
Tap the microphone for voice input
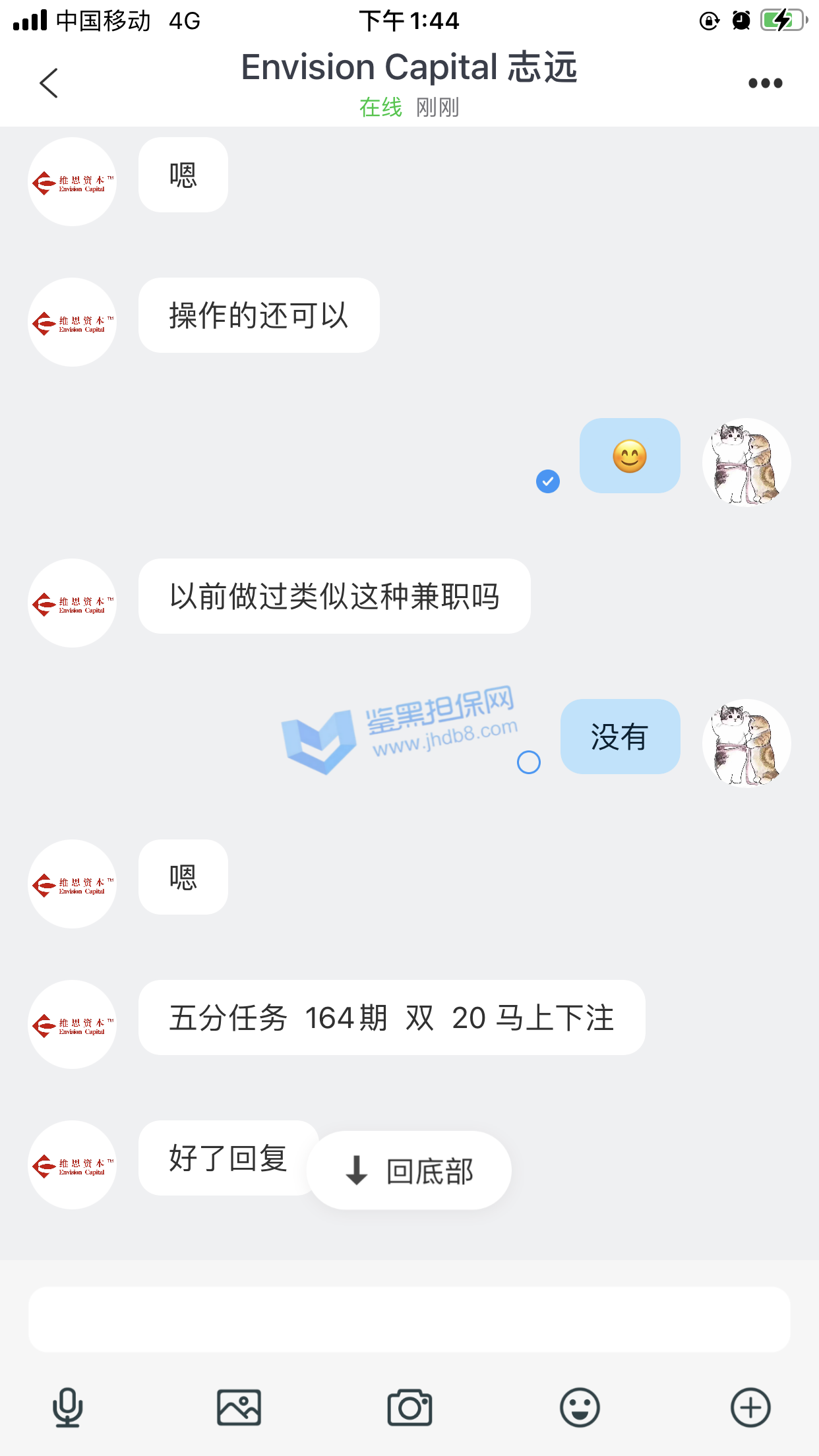[x=67, y=1408]
